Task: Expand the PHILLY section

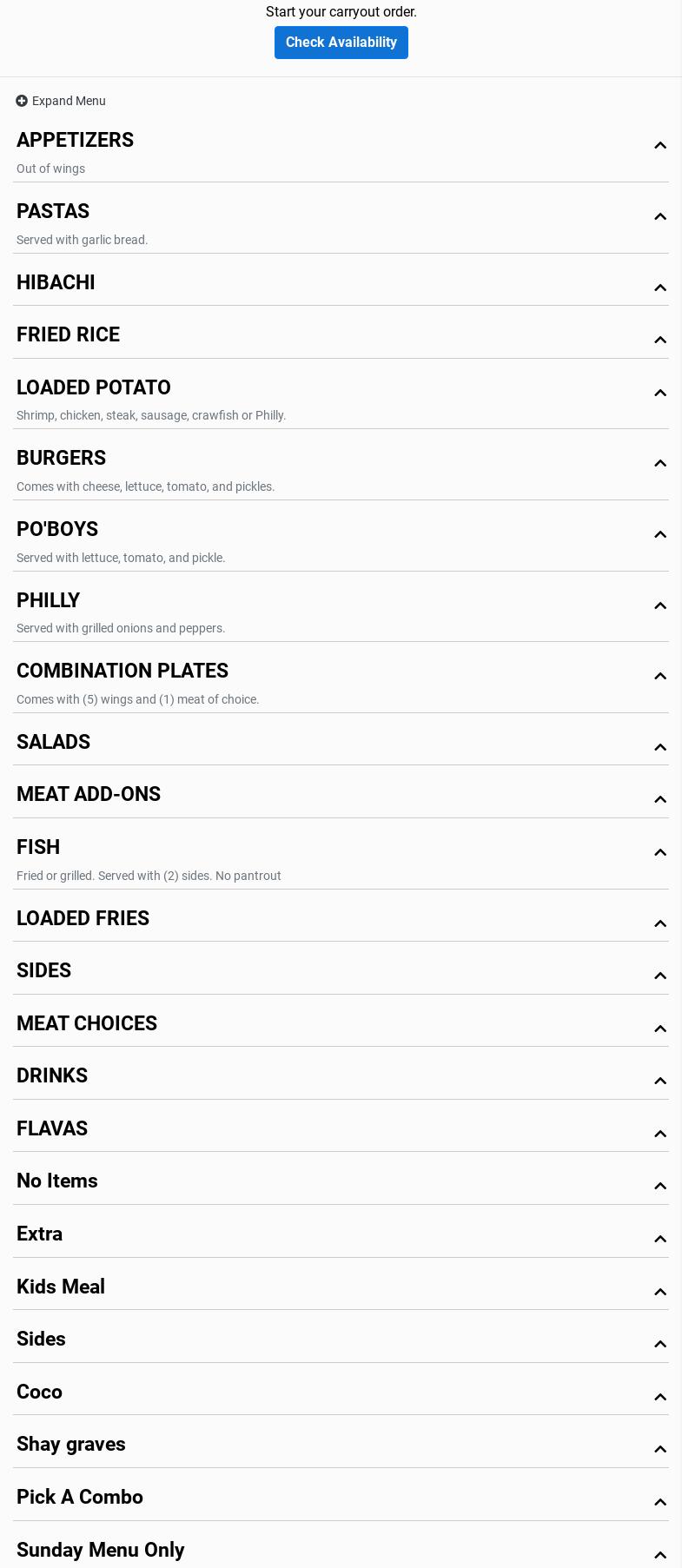Action: [49, 601]
